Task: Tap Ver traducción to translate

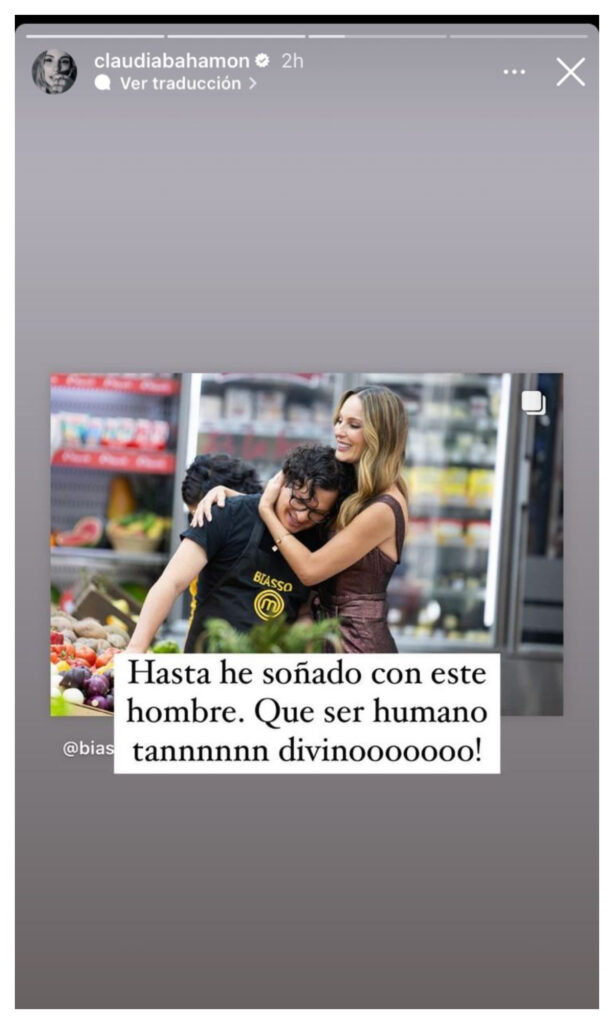Action: point(180,84)
